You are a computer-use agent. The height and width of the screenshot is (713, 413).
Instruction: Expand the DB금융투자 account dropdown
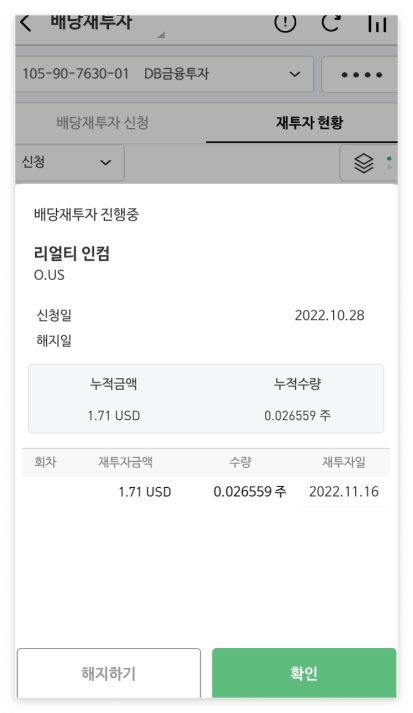pyautogui.click(x=164, y=74)
